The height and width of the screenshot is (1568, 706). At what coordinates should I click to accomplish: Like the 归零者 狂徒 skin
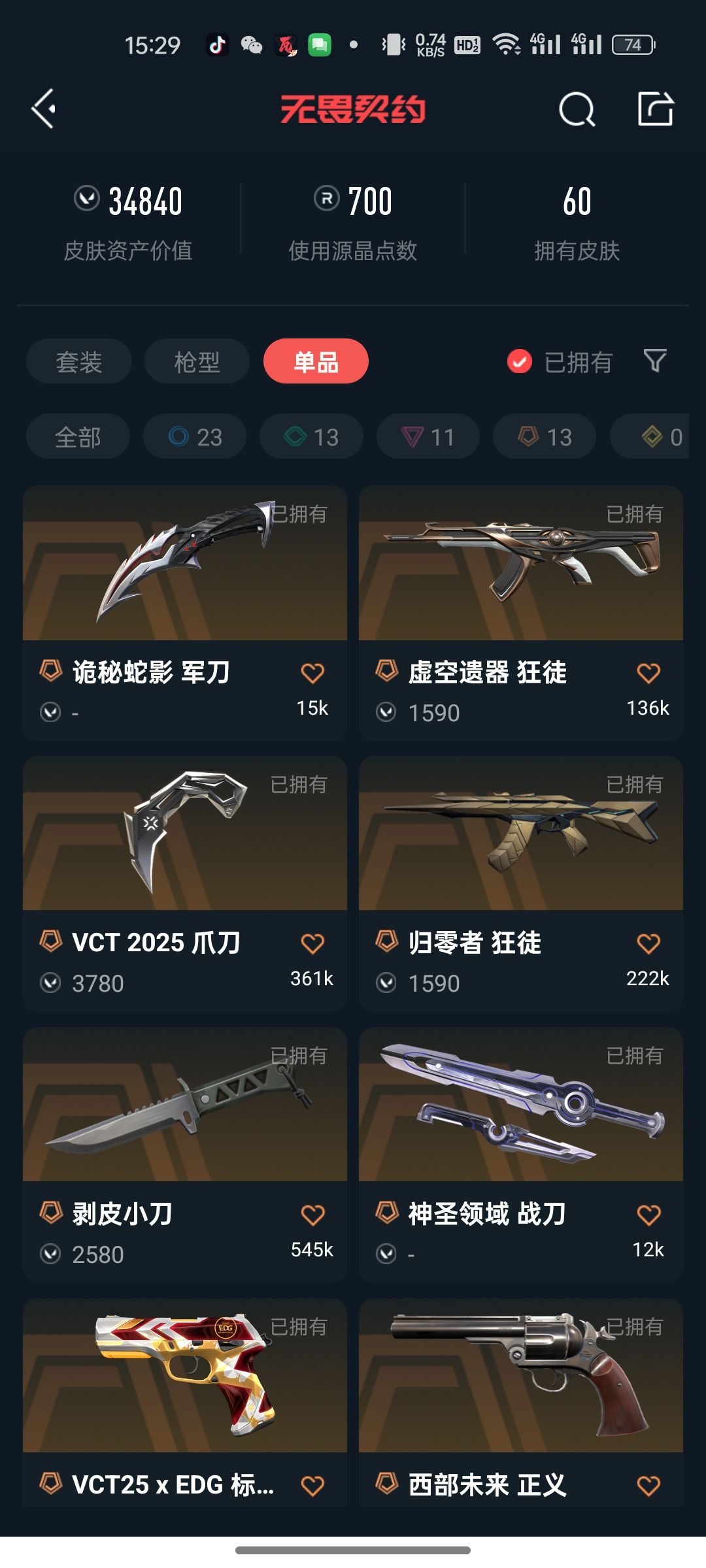(x=648, y=943)
